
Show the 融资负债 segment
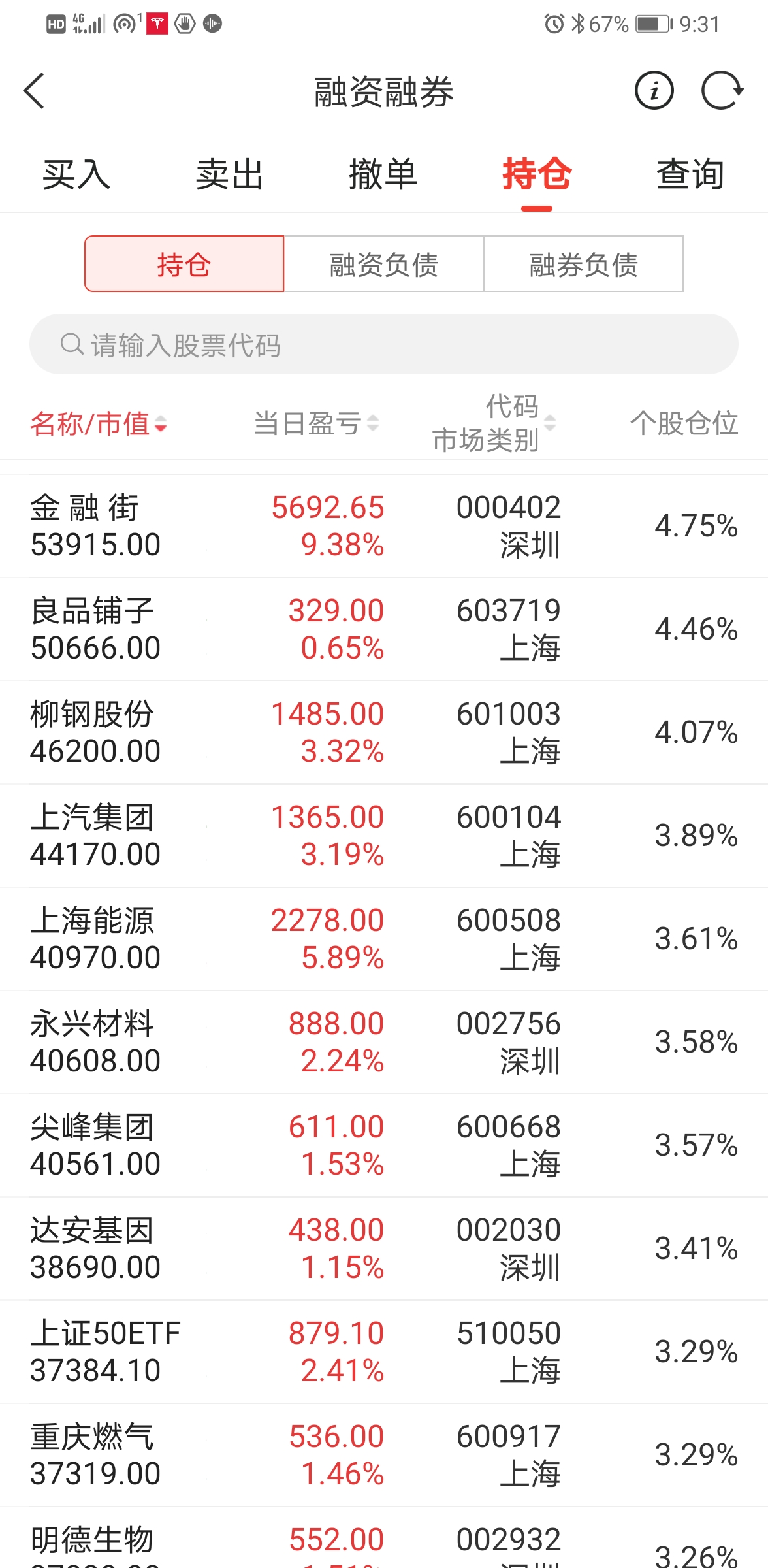[384, 264]
